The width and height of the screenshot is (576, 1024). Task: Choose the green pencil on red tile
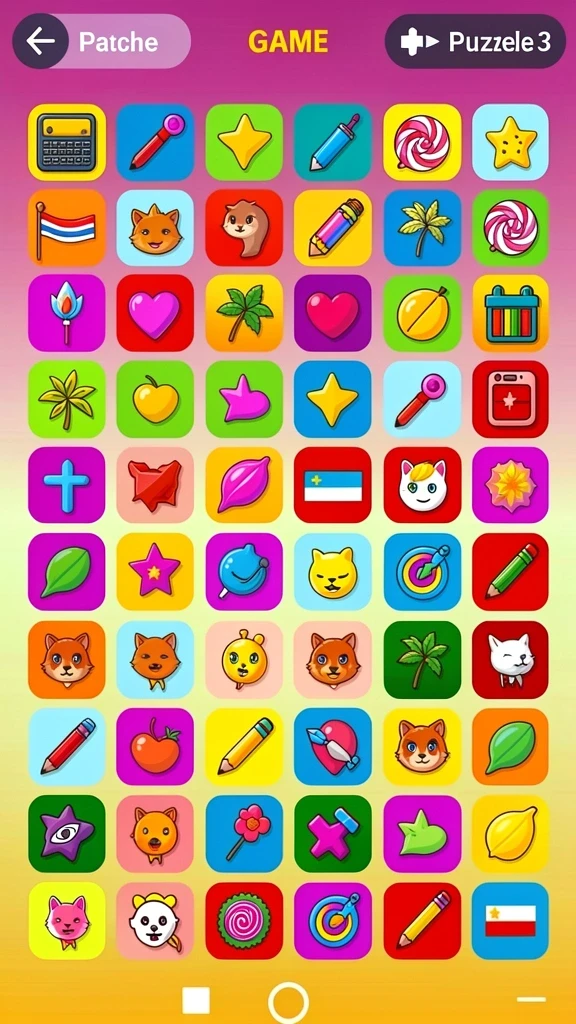pos(511,571)
